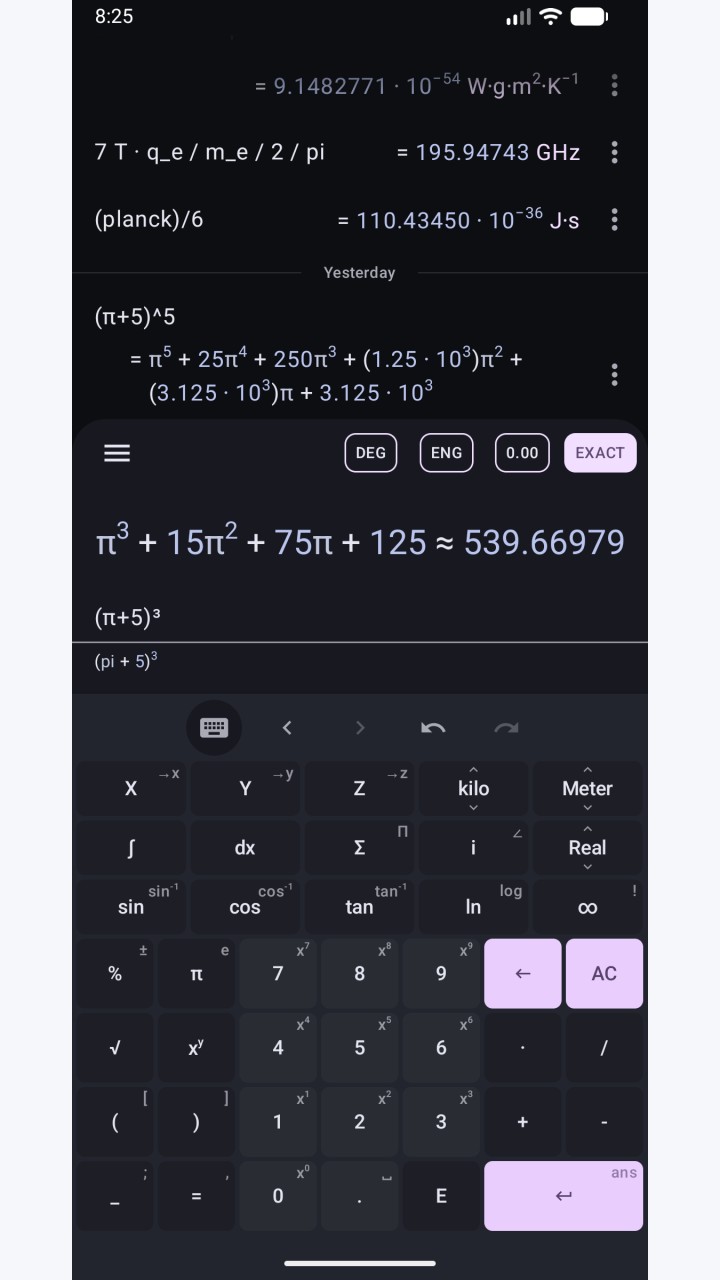The image size is (720, 1280).
Task: Undo the last edit
Action: (x=433, y=728)
